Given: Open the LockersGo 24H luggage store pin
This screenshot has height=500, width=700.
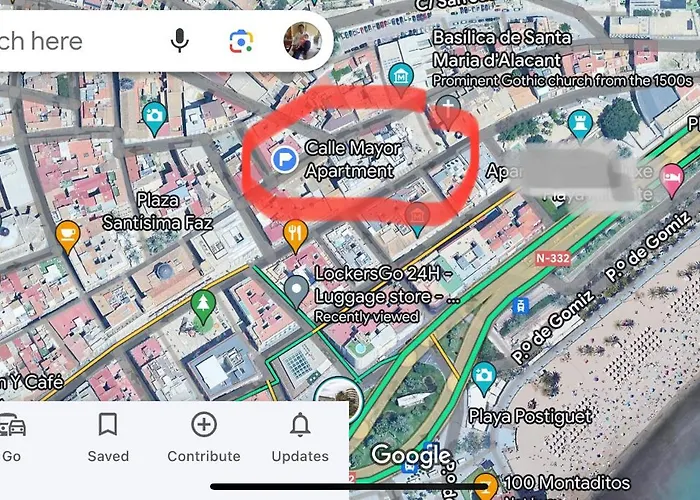Looking at the screenshot, I should [295, 289].
